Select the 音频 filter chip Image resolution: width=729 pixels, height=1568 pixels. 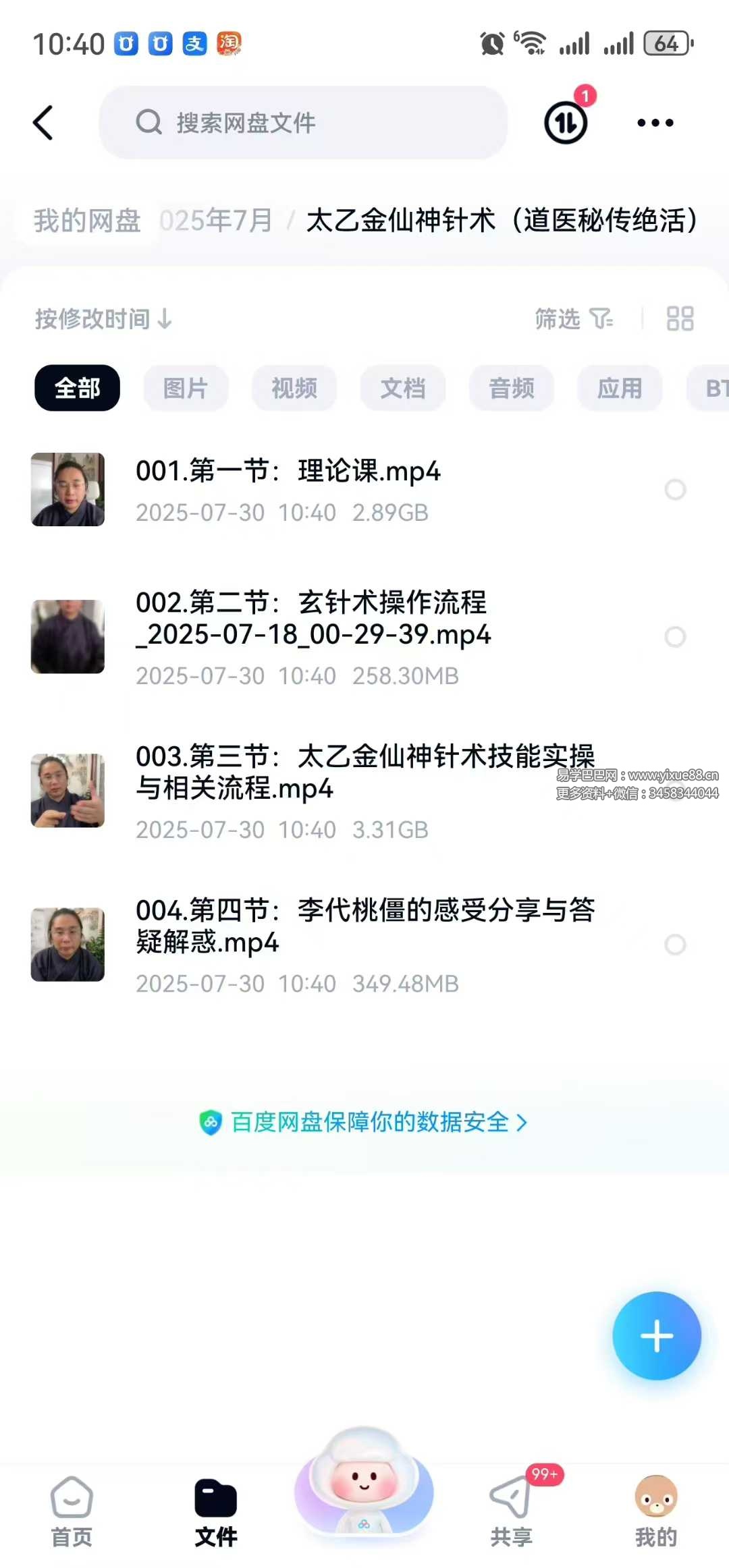pyautogui.click(x=512, y=388)
